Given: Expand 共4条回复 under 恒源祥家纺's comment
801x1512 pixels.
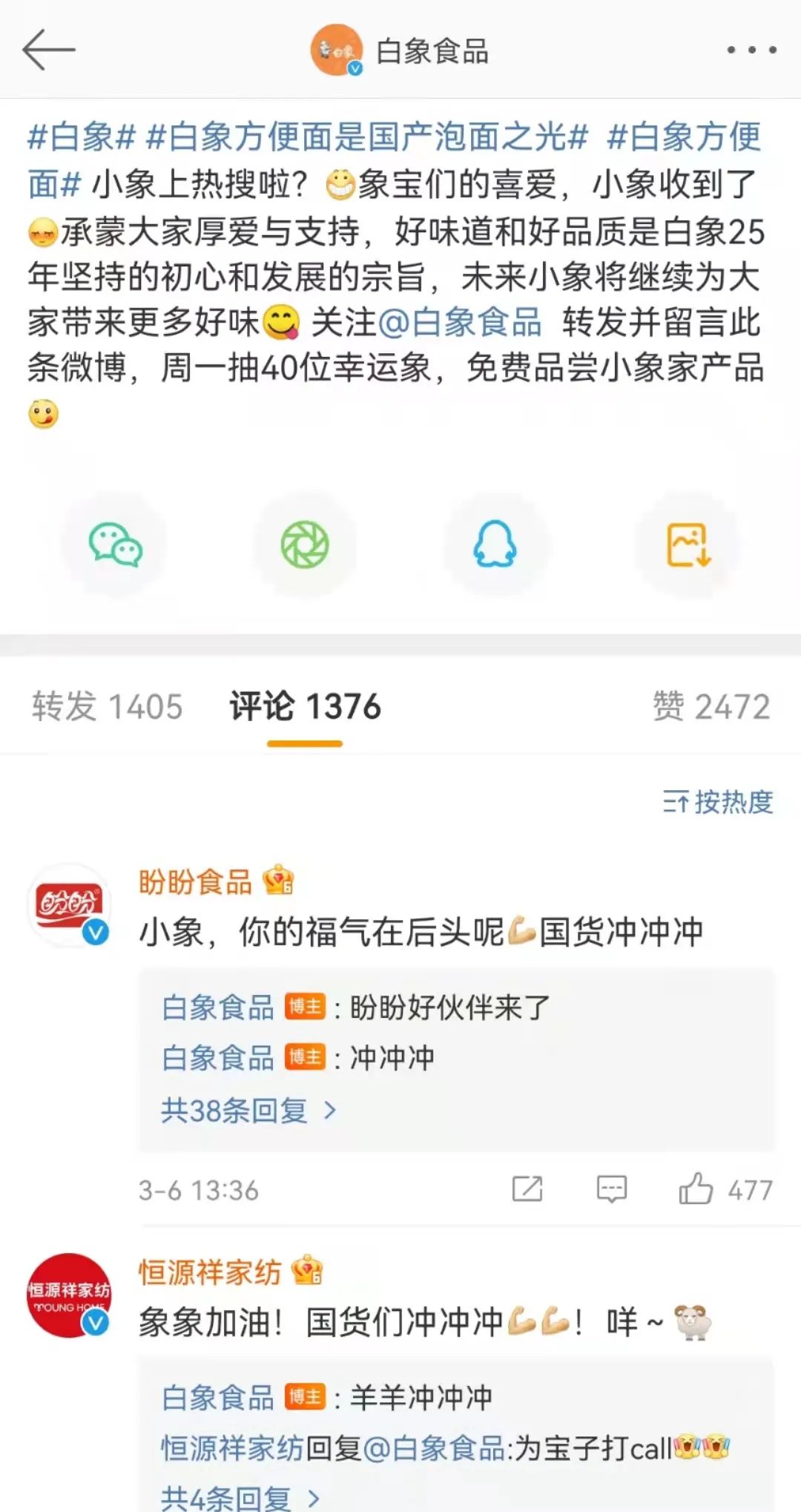Looking at the screenshot, I should pyautogui.click(x=239, y=1497).
